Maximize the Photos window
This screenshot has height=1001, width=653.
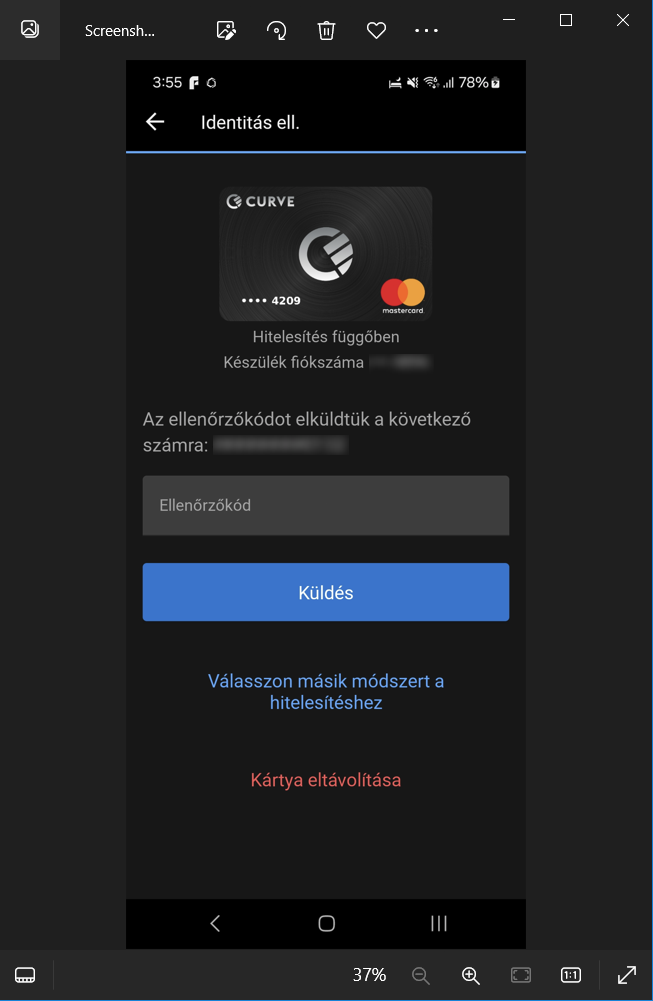pos(566,20)
